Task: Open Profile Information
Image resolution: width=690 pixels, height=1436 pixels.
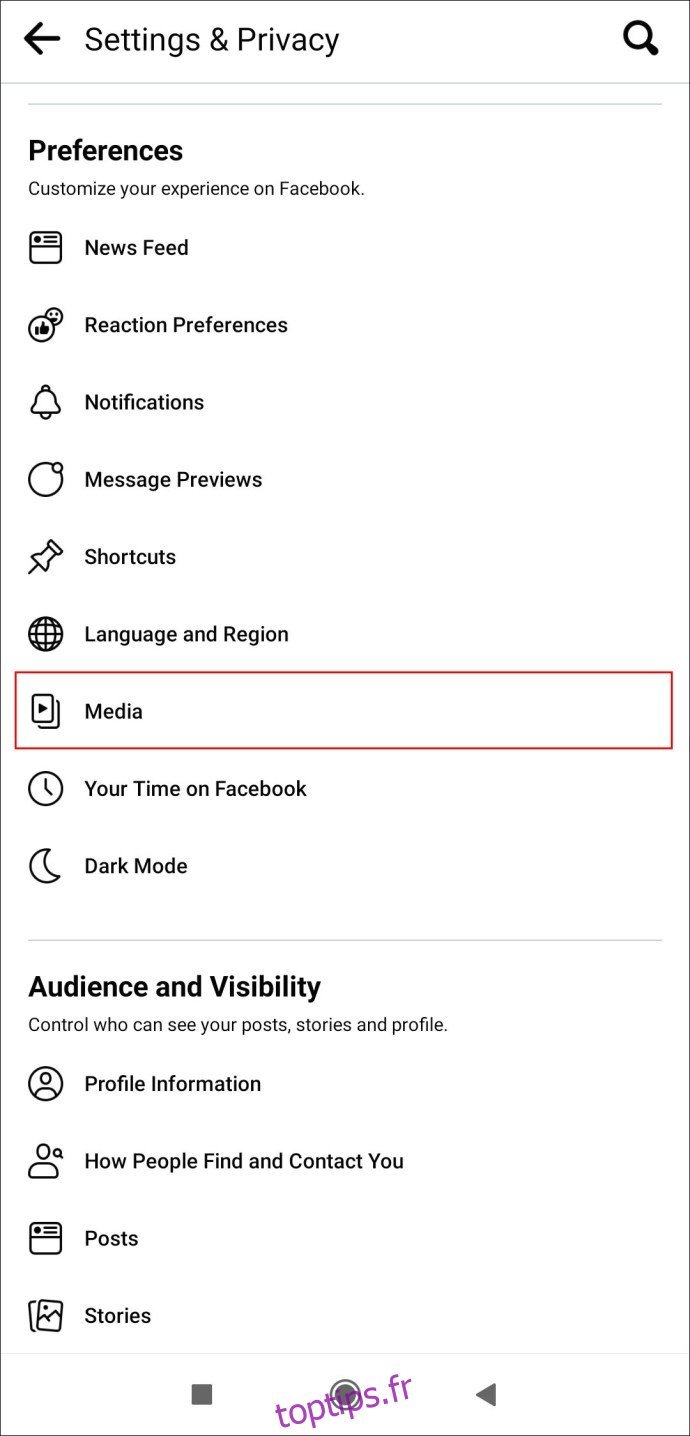Action: coord(345,1083)
